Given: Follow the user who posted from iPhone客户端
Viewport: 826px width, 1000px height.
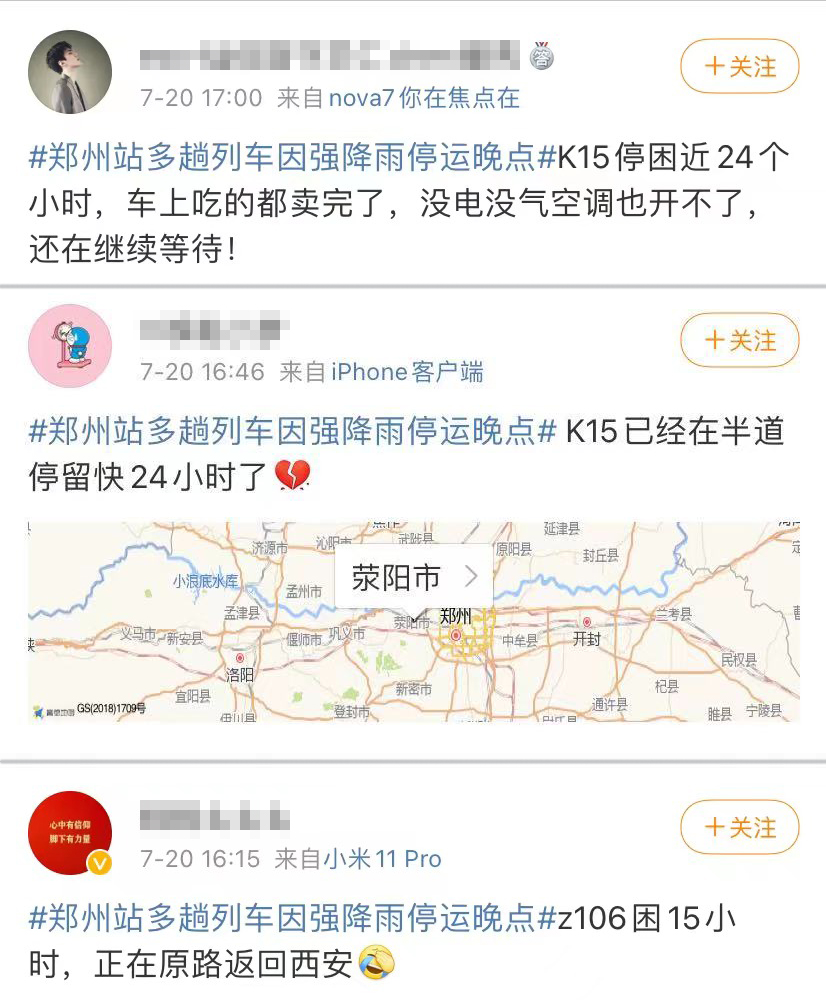Looking at the screenshot, I should coord(740,340).
